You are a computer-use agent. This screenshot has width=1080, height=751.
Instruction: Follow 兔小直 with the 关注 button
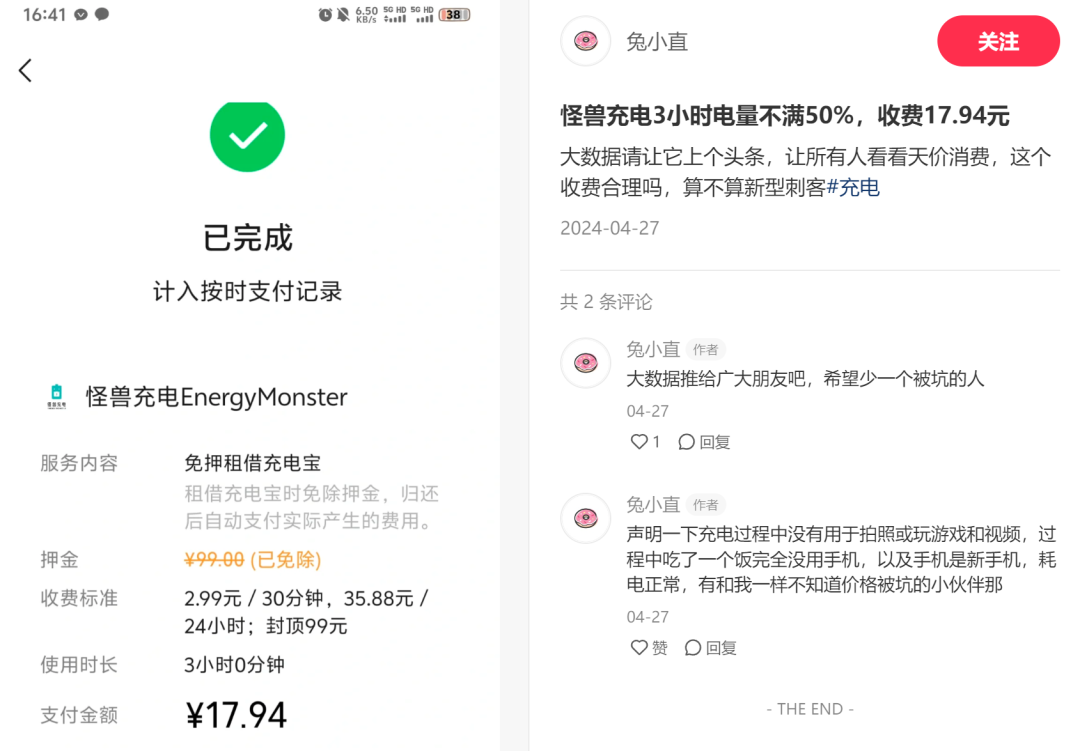(x=997, y=42)
